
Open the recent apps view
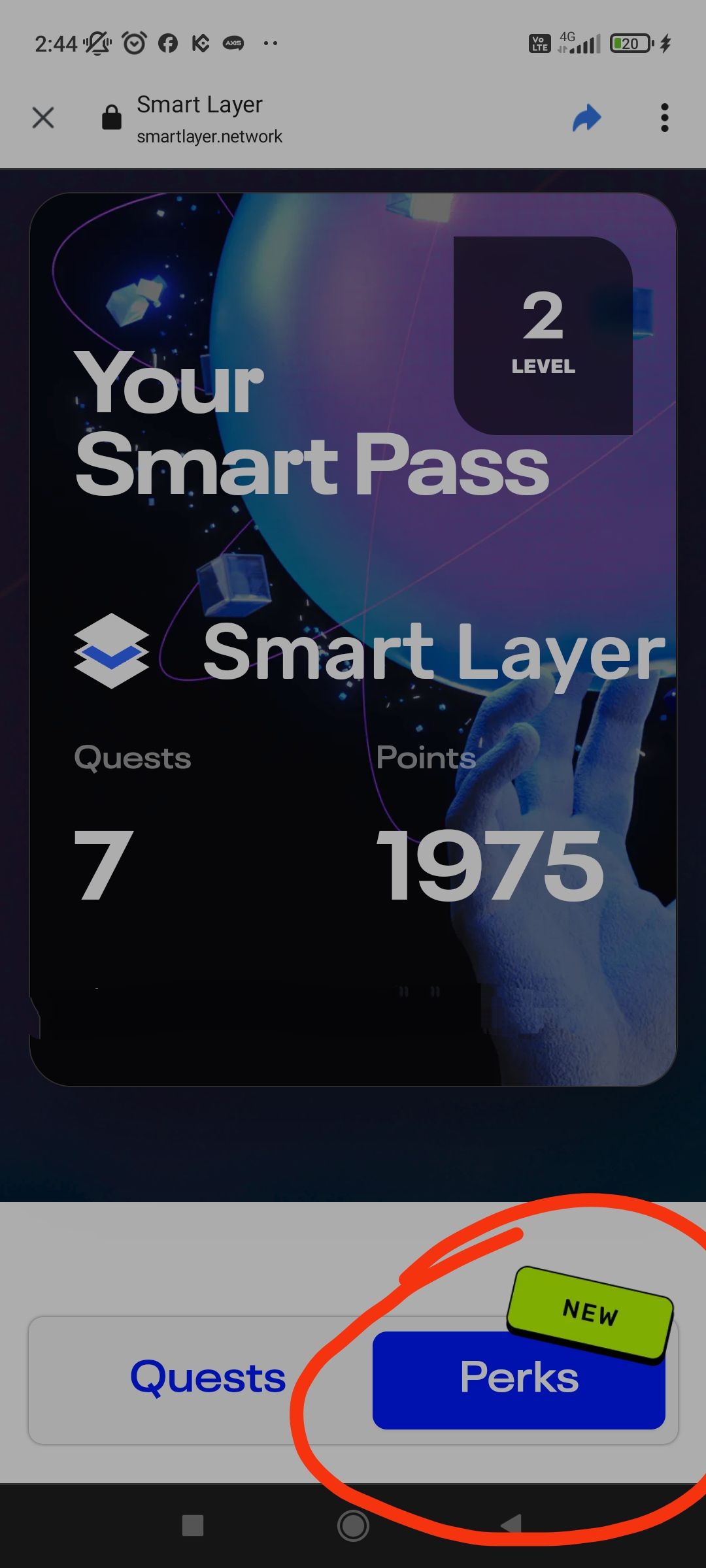193,1526
